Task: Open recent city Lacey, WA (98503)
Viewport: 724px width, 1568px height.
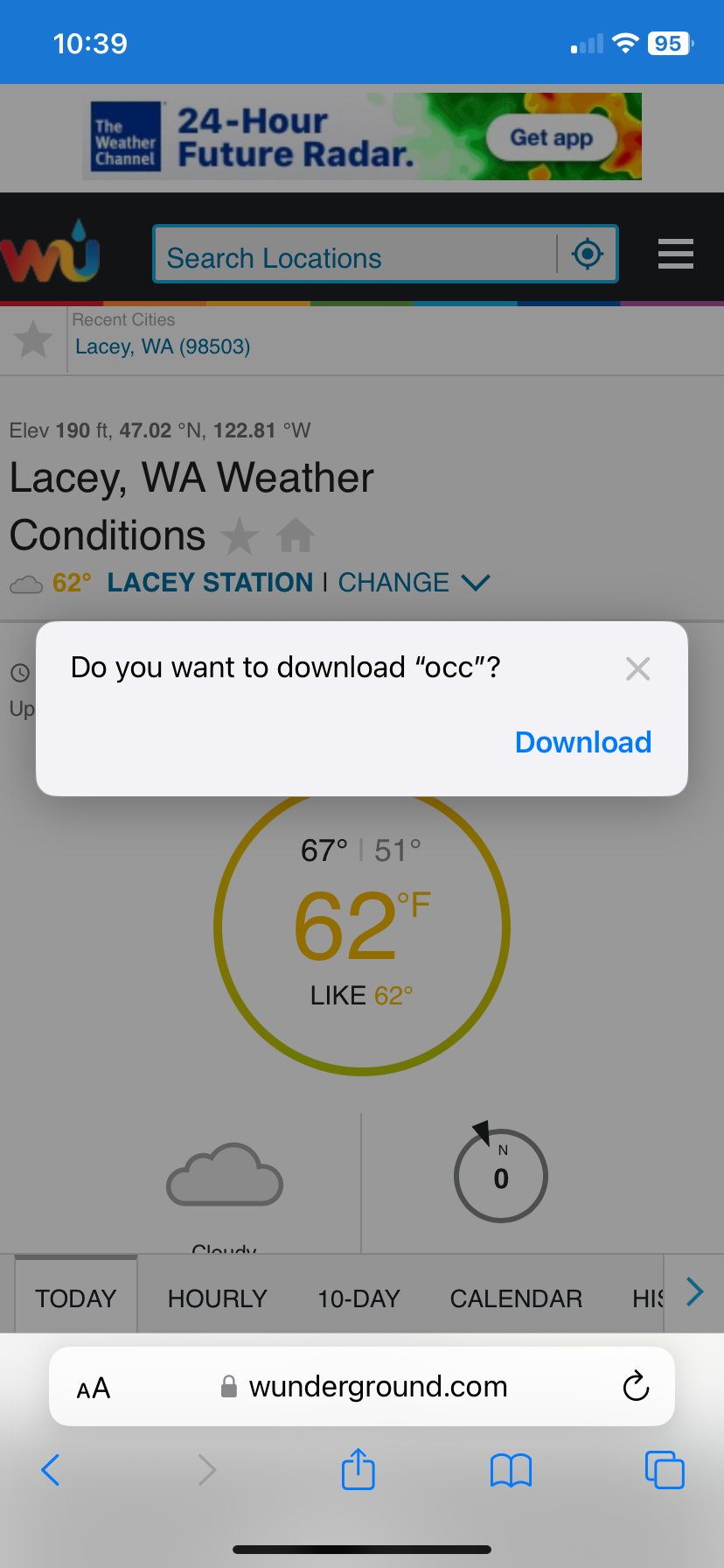Action: point(163,346)
